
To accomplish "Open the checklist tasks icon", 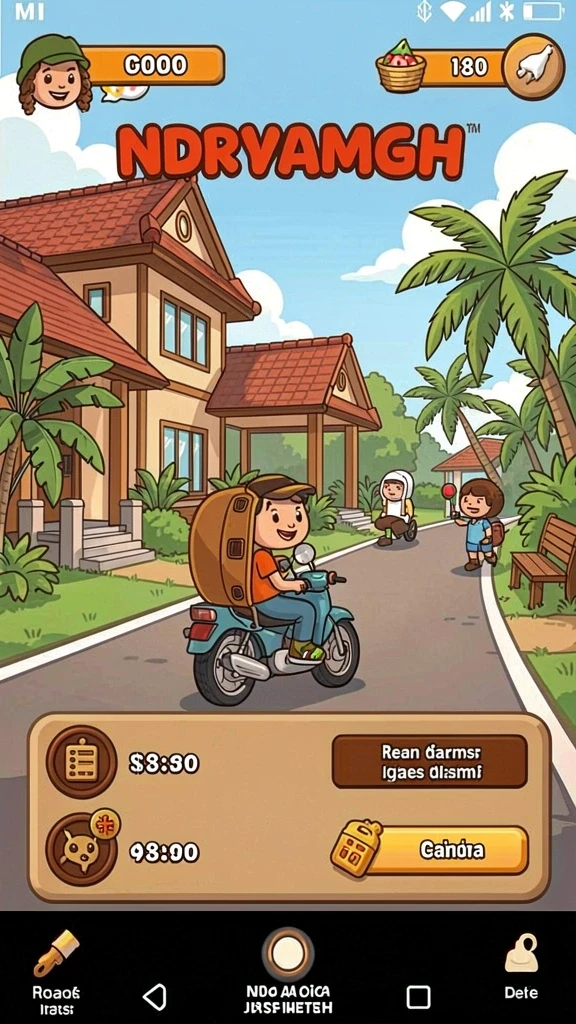I will point(82,762).
